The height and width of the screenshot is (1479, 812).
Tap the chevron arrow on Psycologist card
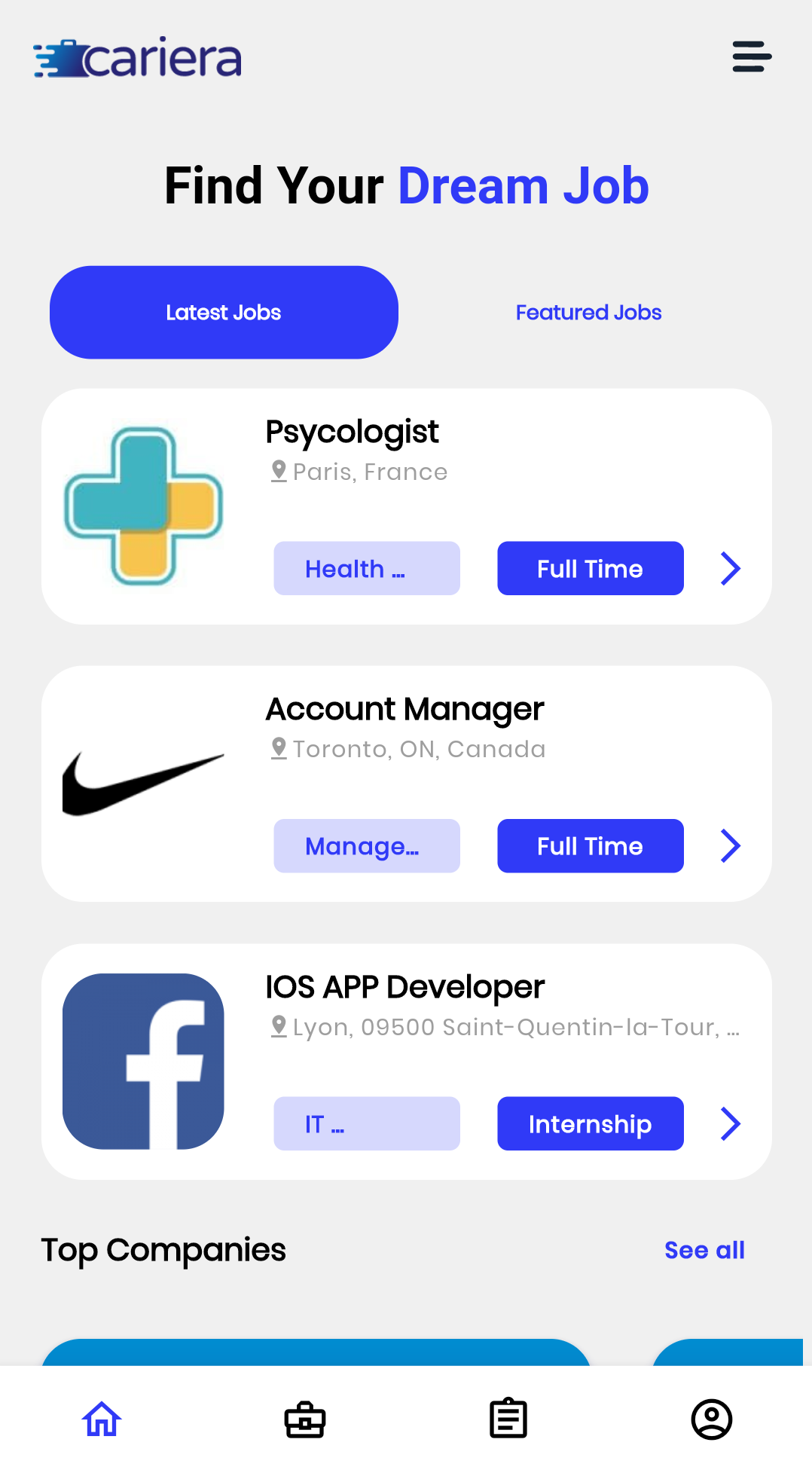point(731,569)
